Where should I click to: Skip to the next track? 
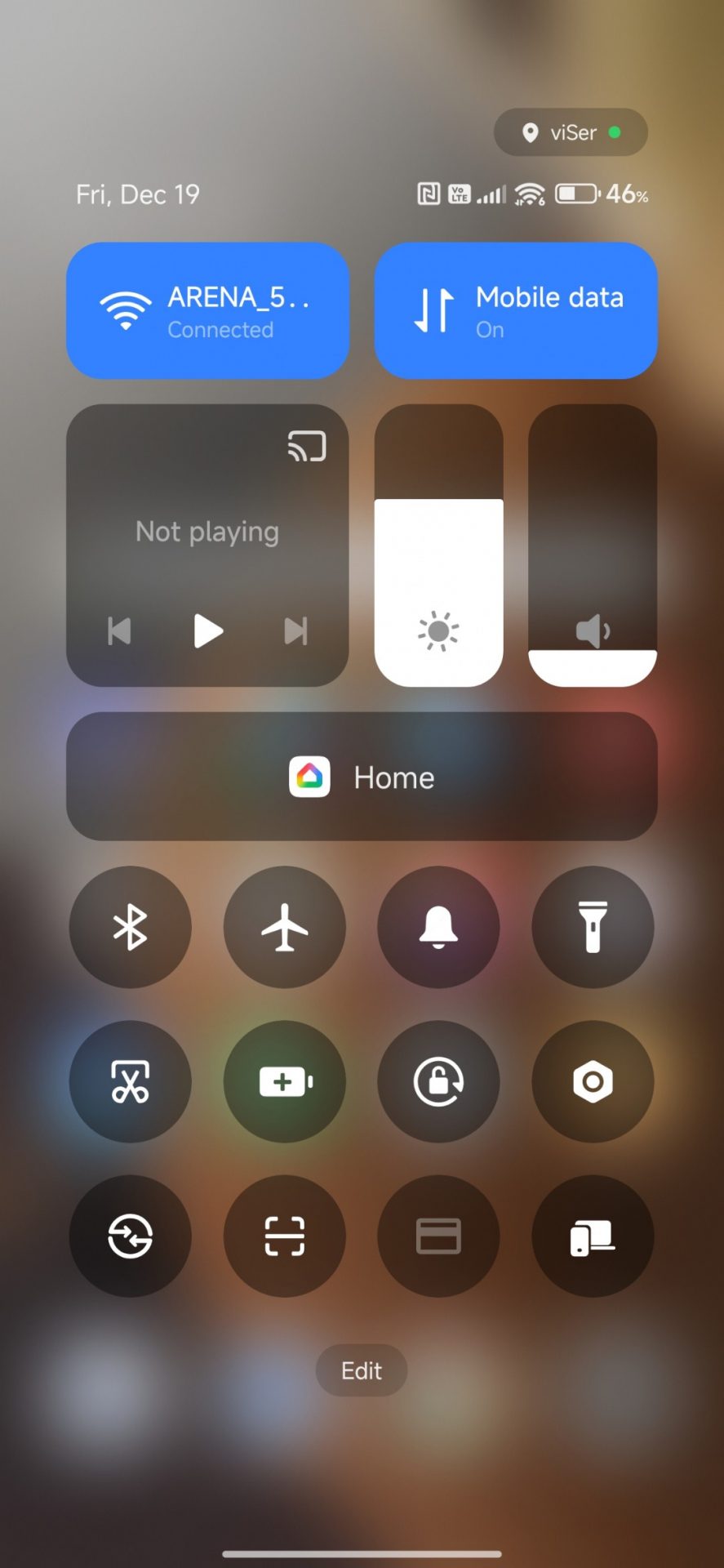pyautogui.click(x=295, y=630)
